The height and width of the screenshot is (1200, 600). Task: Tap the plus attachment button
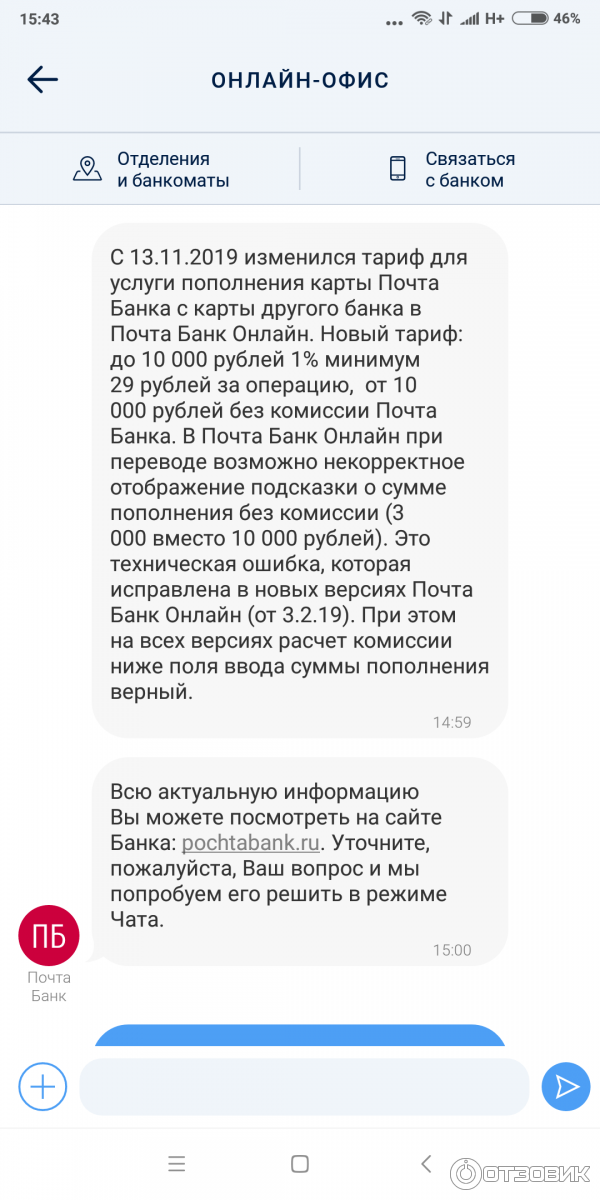coord(42,1087)
